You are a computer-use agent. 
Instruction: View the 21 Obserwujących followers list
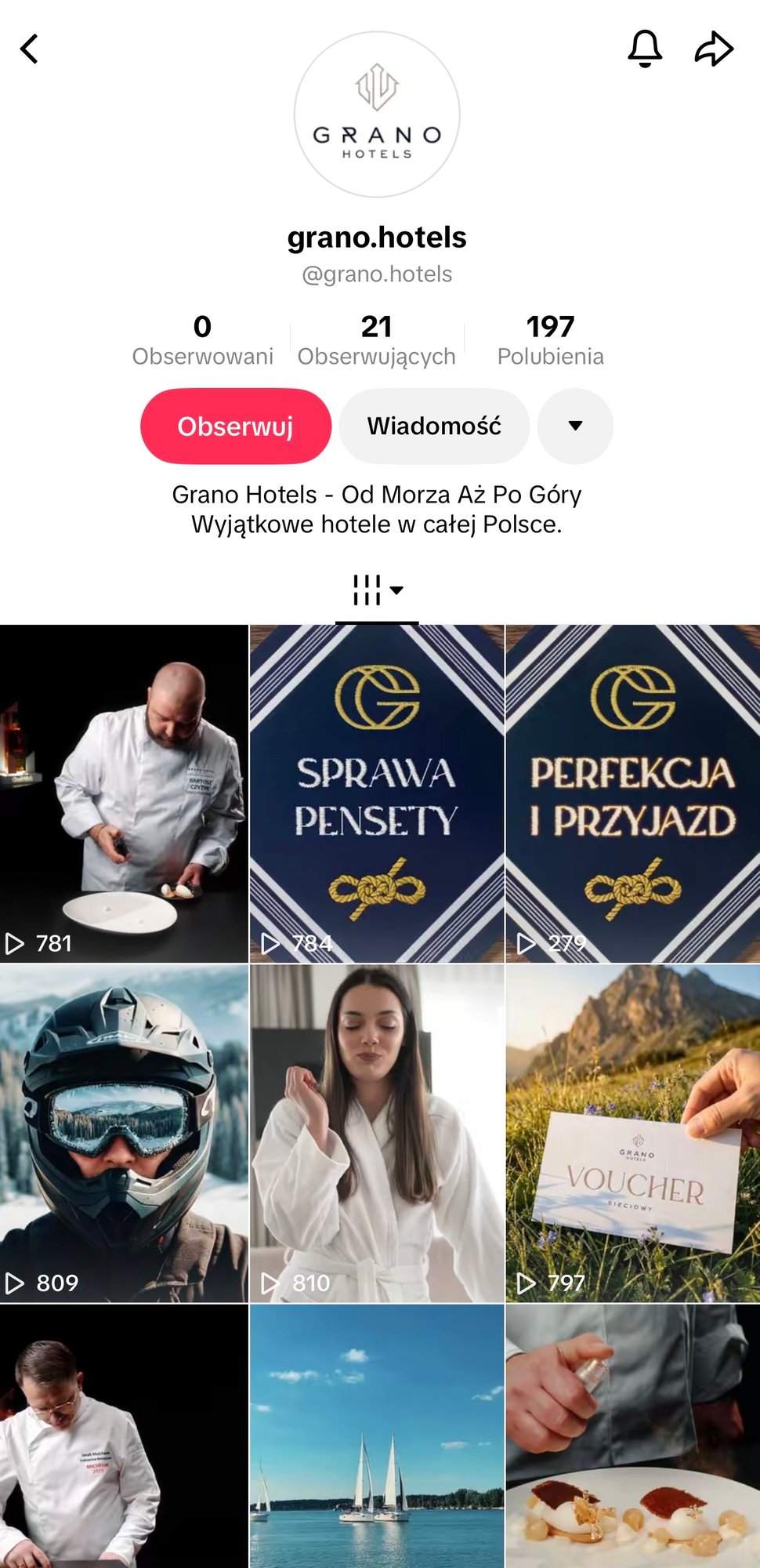pyautogui.click(x=376, y=340)
